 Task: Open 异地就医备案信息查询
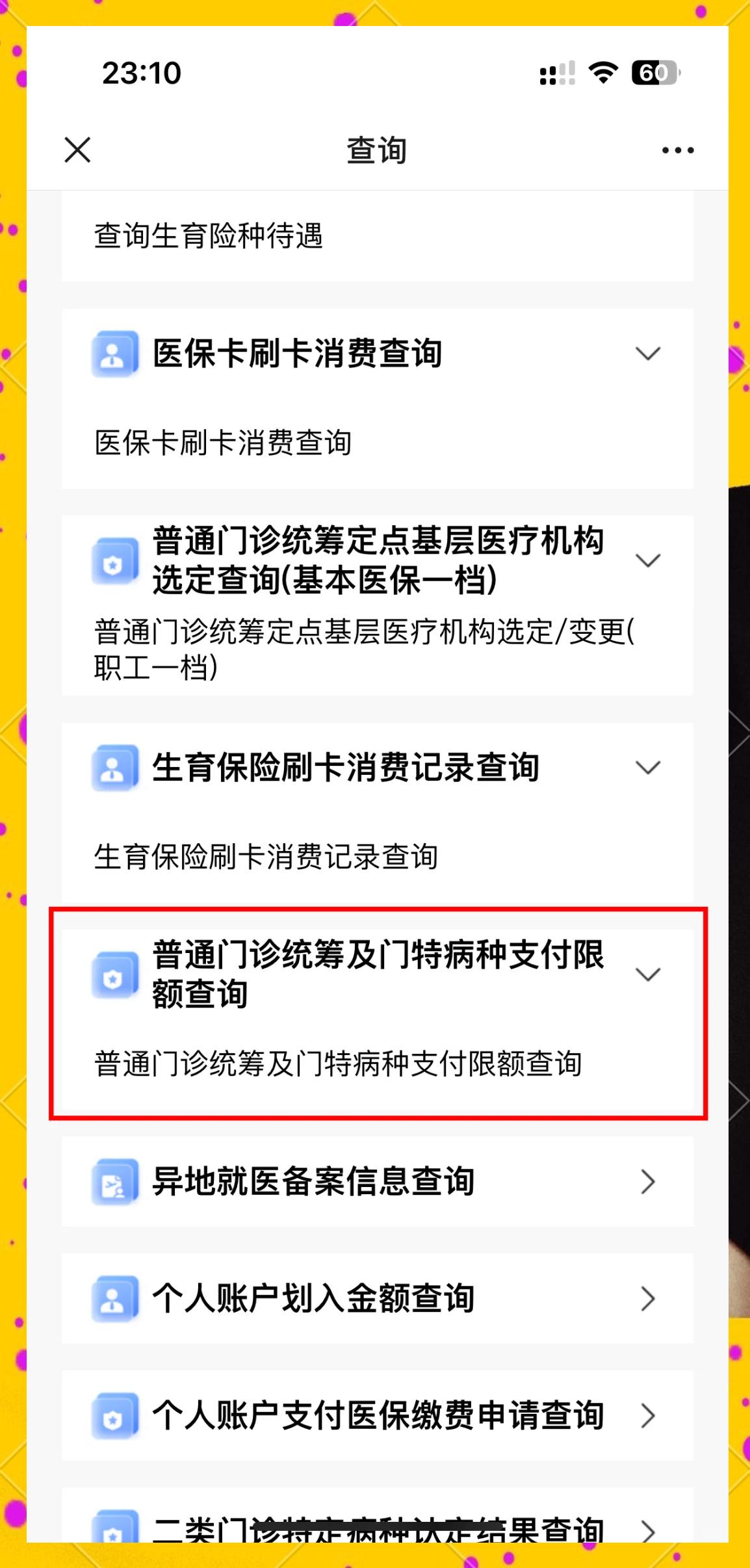377,1182
